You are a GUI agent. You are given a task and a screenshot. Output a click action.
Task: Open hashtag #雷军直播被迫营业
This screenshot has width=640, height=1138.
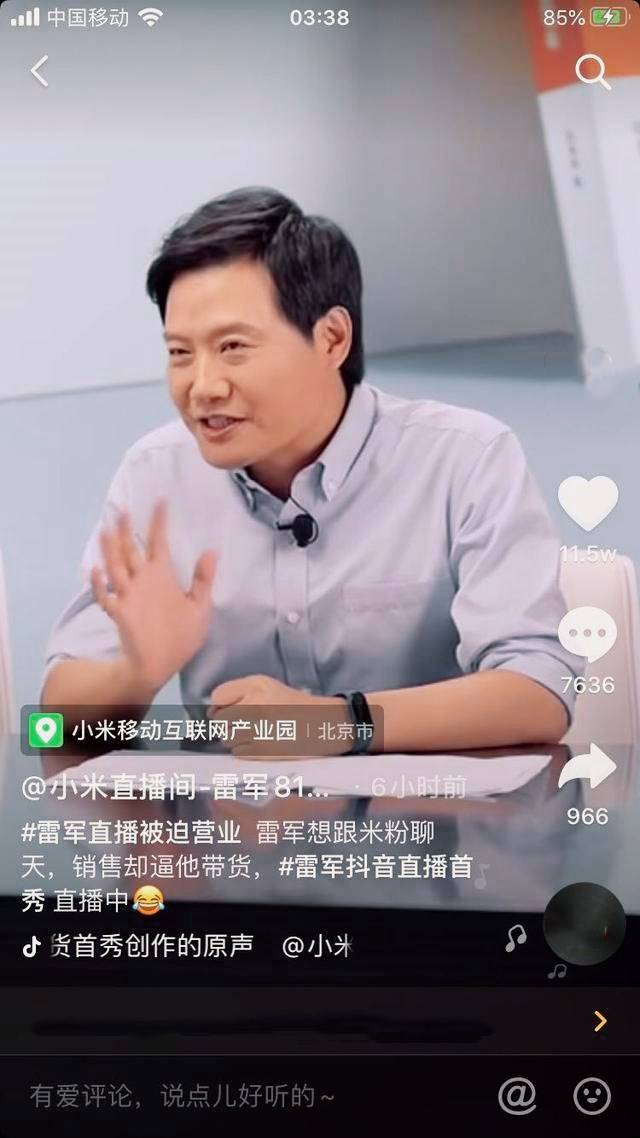pos(131,833)
